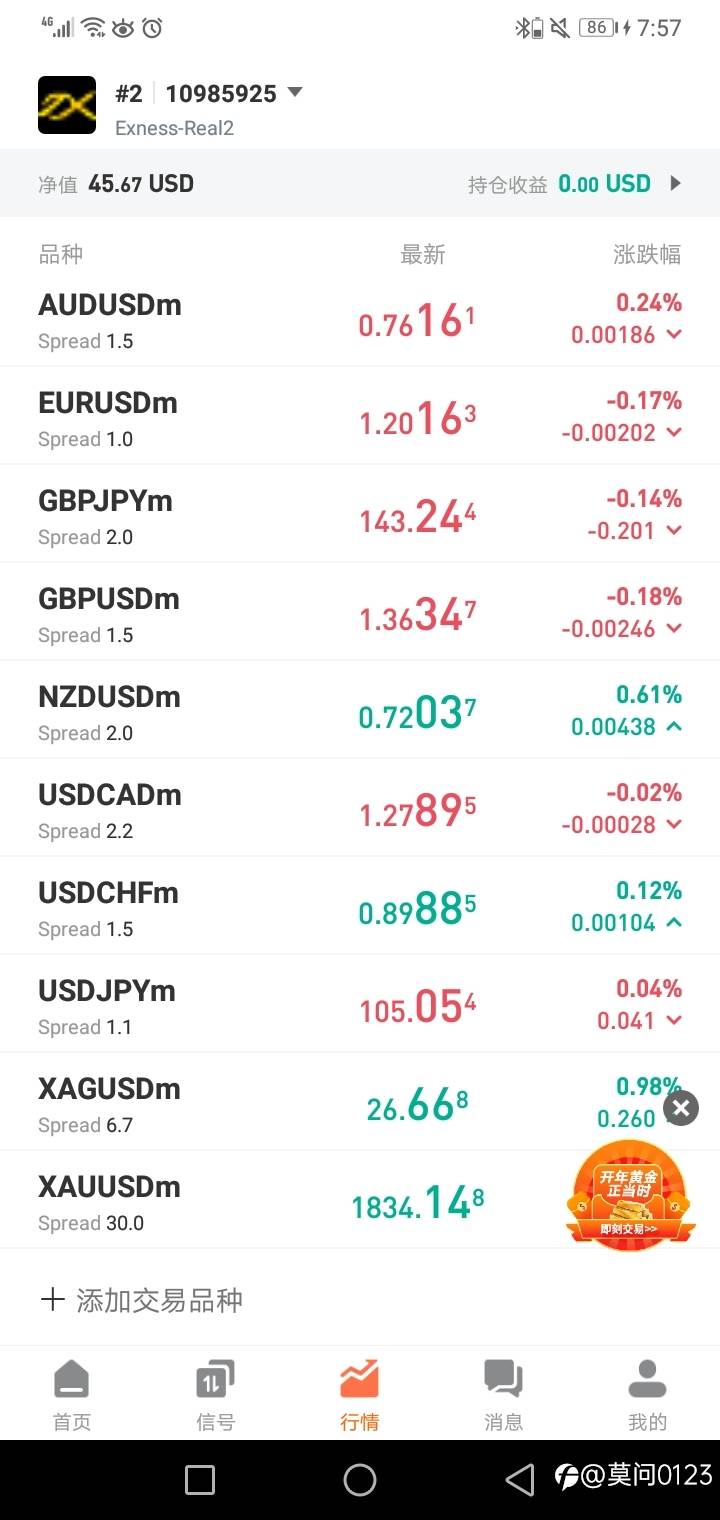Switch to the 信号 signals tab
The width and height of the screenshot is (720, 1520).
[215, 1396]
